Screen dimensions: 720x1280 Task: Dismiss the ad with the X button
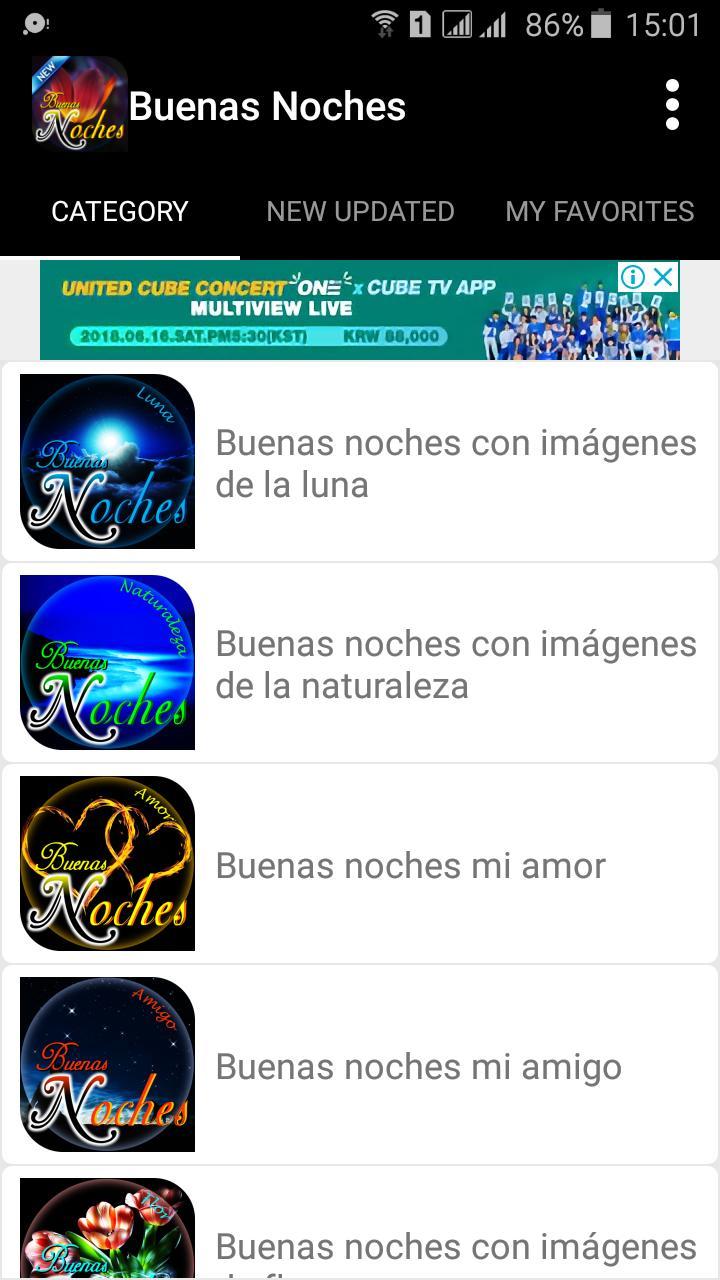coord(664,277)
